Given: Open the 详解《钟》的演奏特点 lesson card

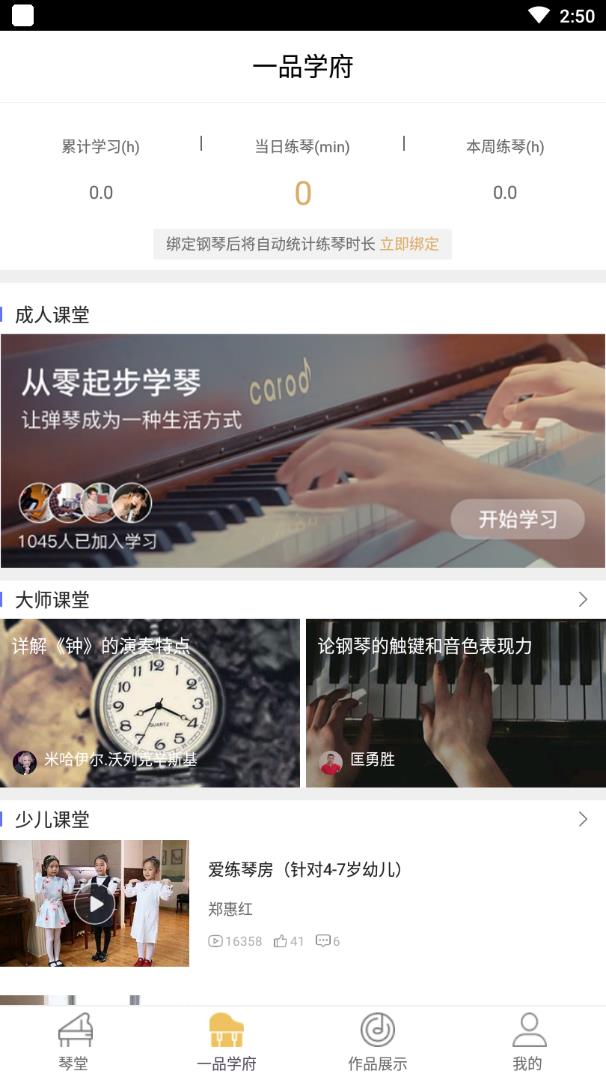Looking at the screenshot, I should click(x=150, y=703).
